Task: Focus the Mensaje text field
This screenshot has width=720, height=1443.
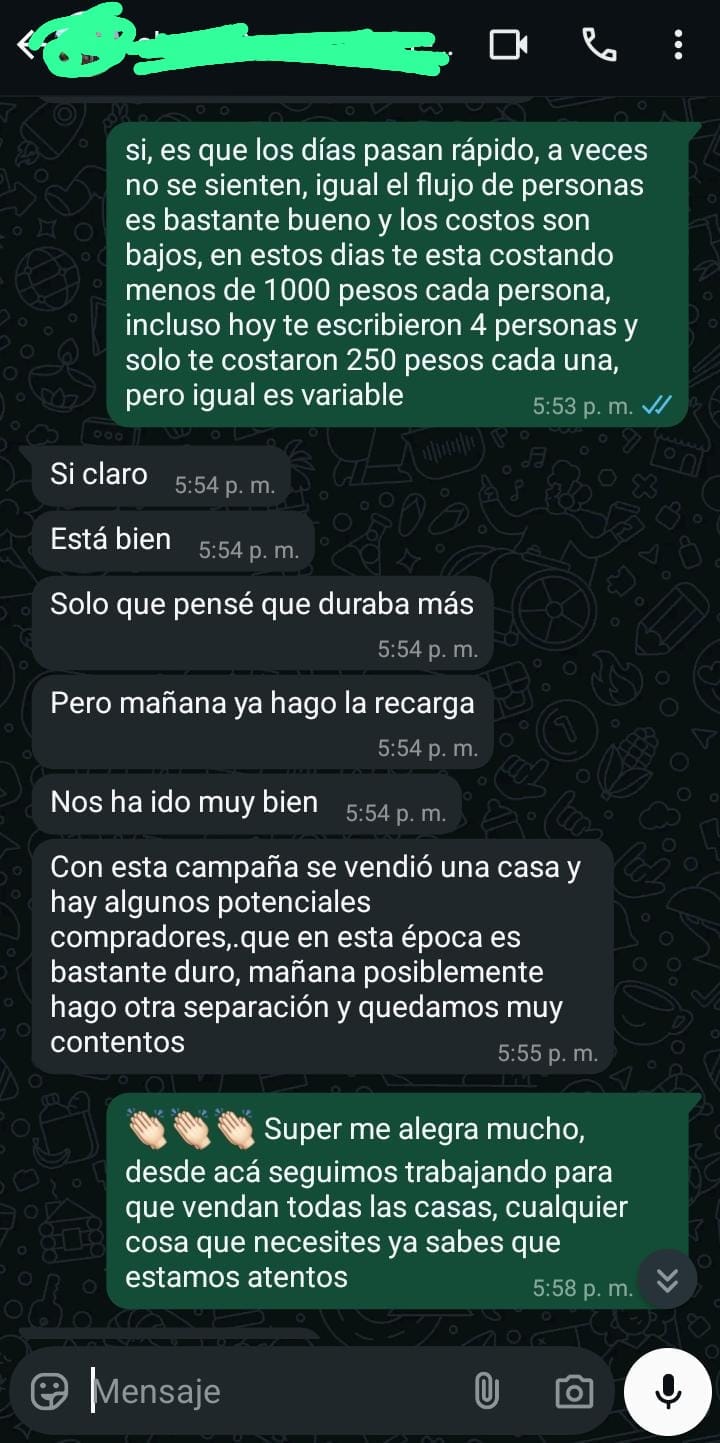Action: pos(270,1391)
